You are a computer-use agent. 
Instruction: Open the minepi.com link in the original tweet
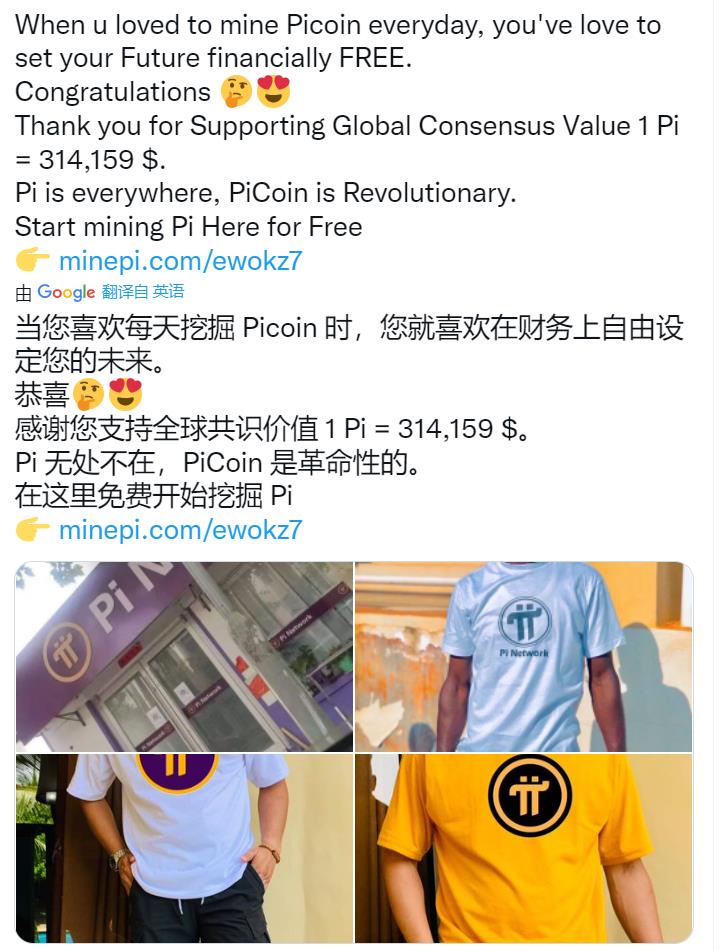pyautogui.click(x=180, y=262)
